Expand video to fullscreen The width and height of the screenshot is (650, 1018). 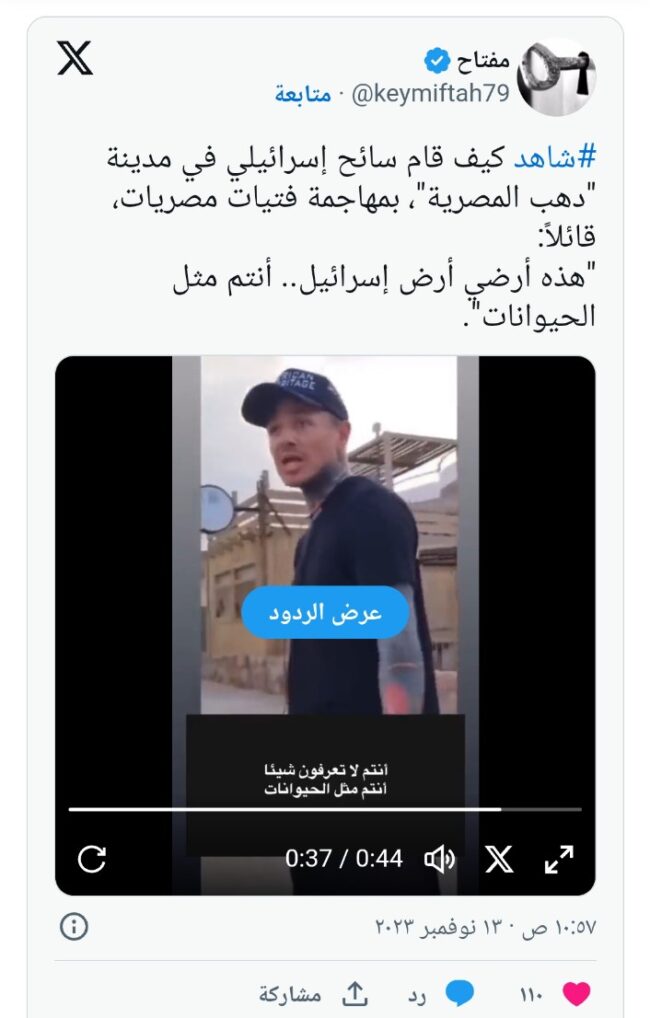(x=558, y=858)
